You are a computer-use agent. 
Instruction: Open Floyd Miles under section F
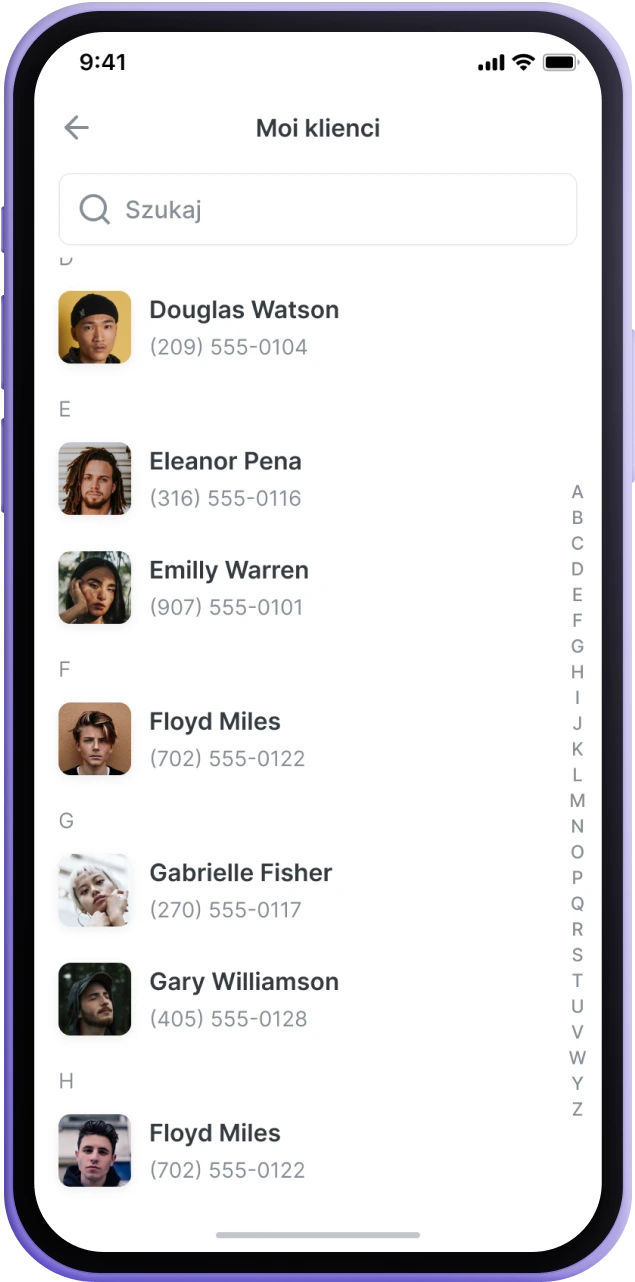[215, 738]
